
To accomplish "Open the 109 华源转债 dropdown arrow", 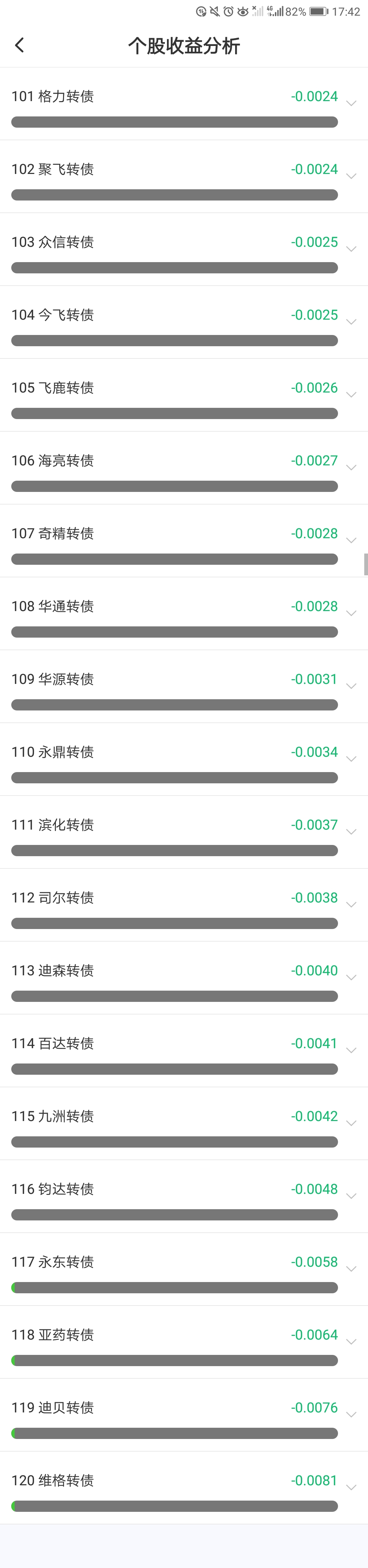I will pos(351,686).
